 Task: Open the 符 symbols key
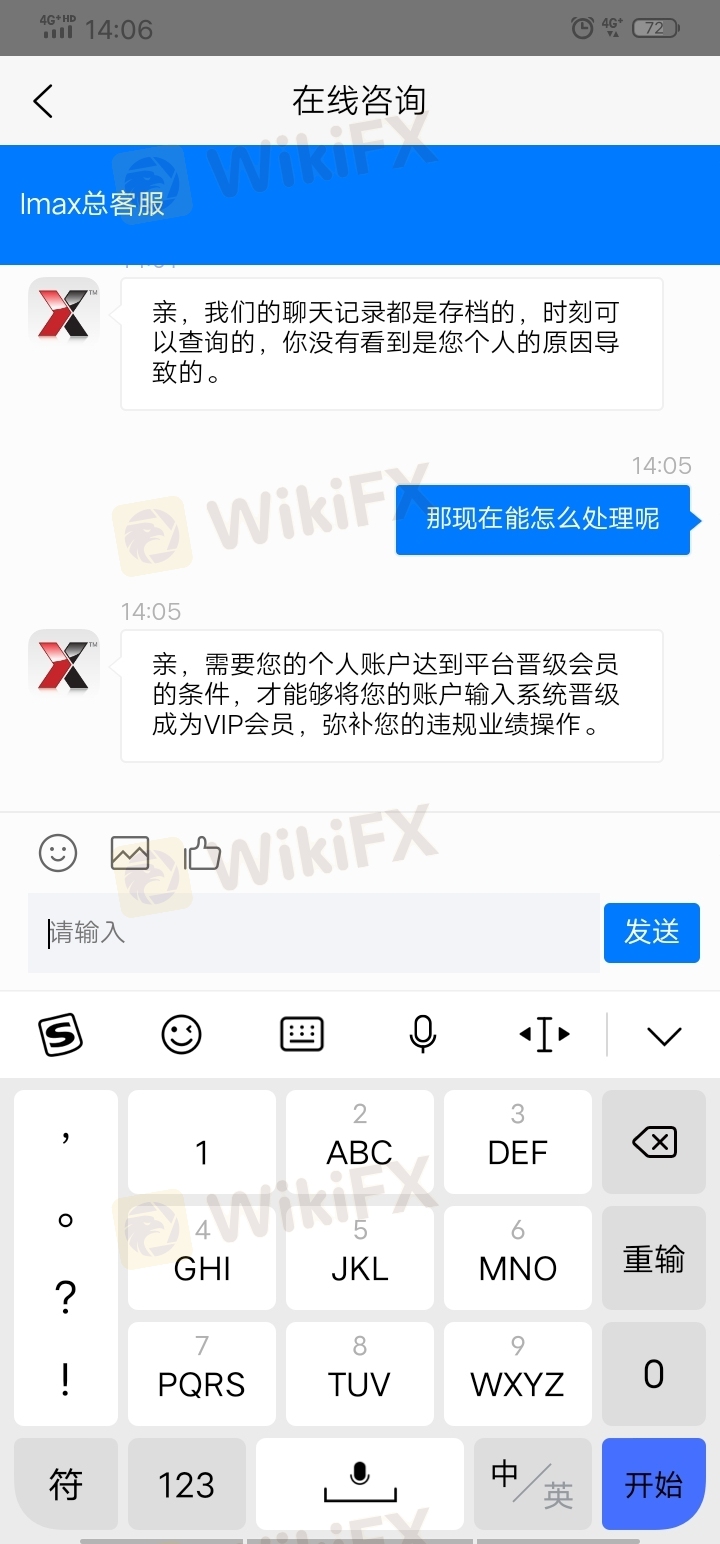point(66,1485)
